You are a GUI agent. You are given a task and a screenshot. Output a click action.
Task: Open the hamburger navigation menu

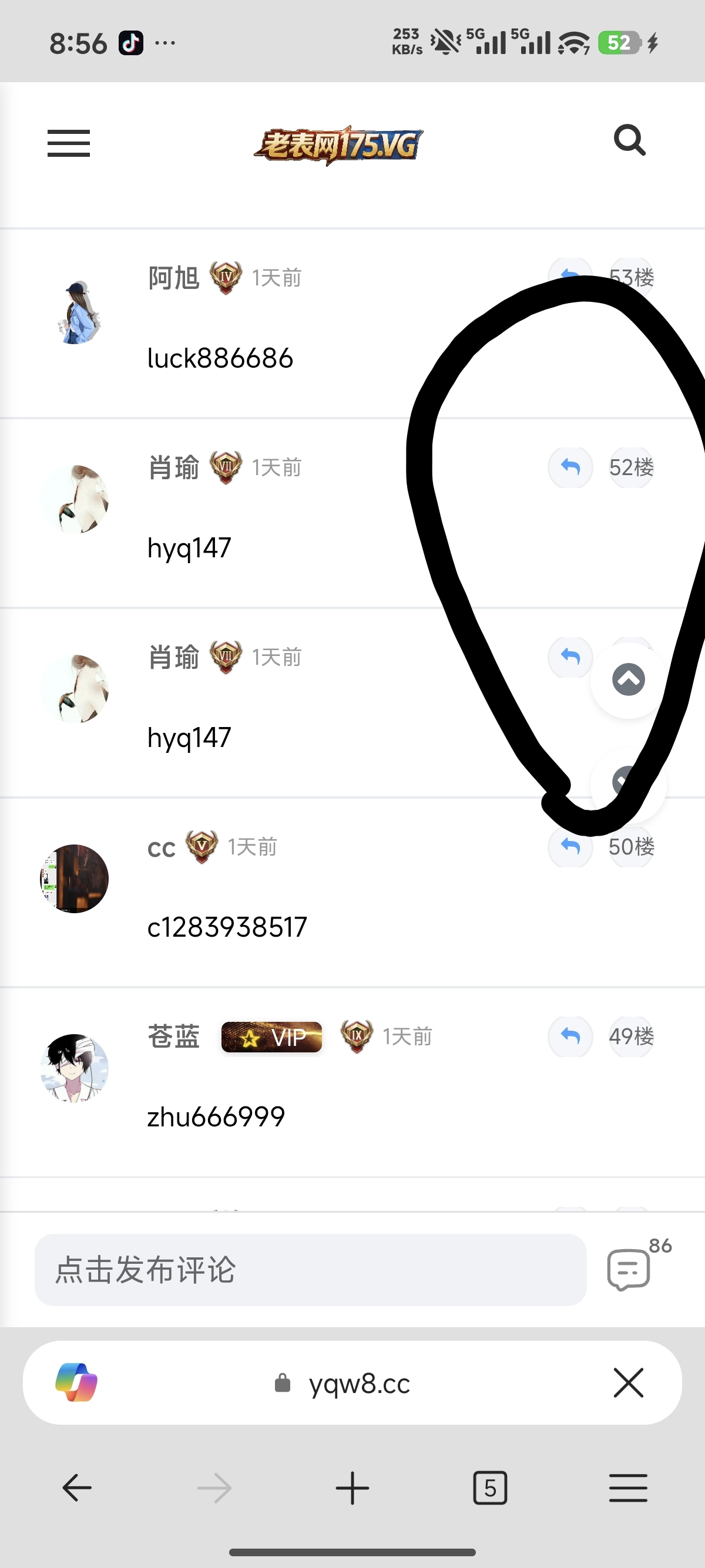click(68, 144)
